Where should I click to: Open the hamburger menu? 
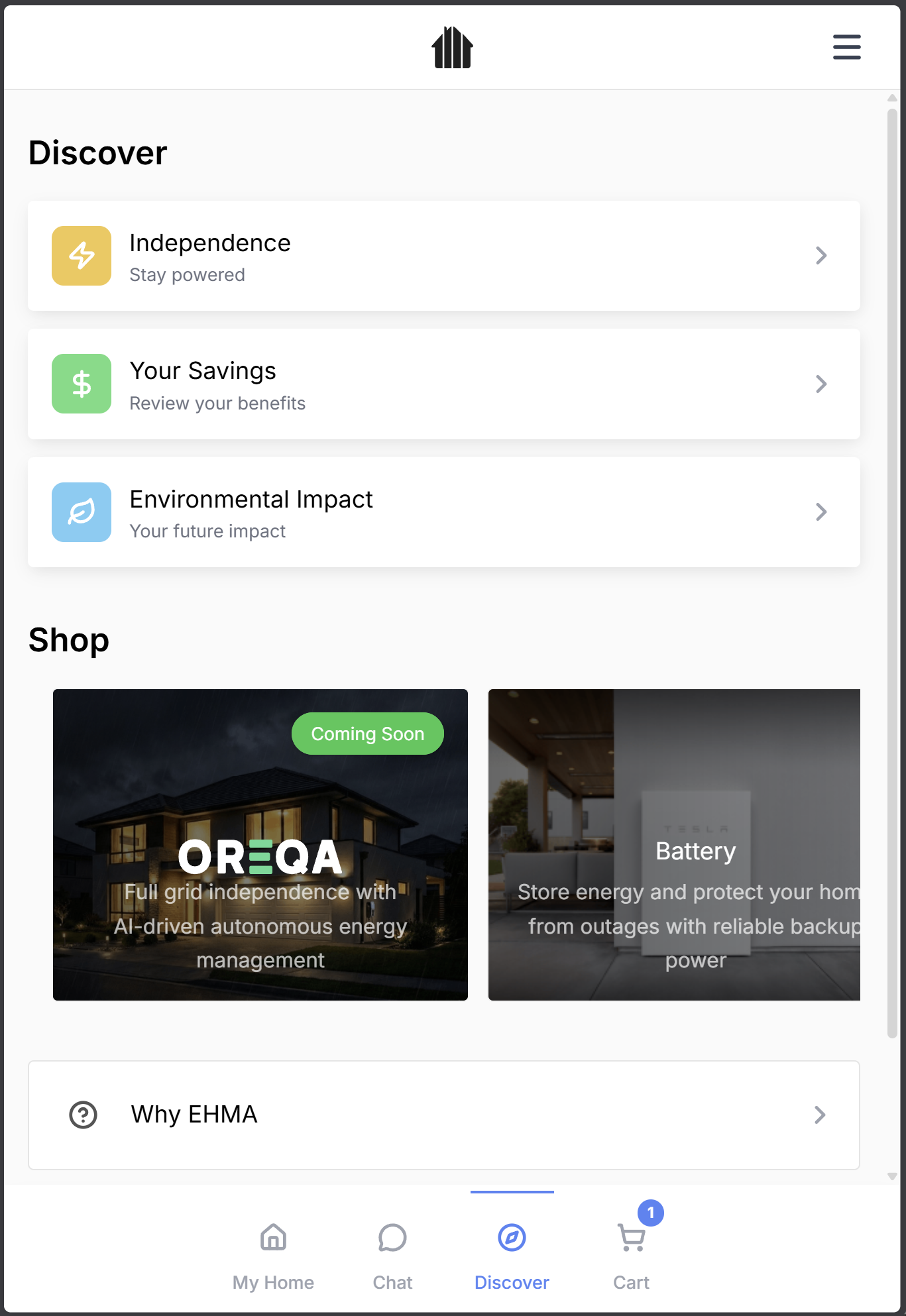pos(846,47)
